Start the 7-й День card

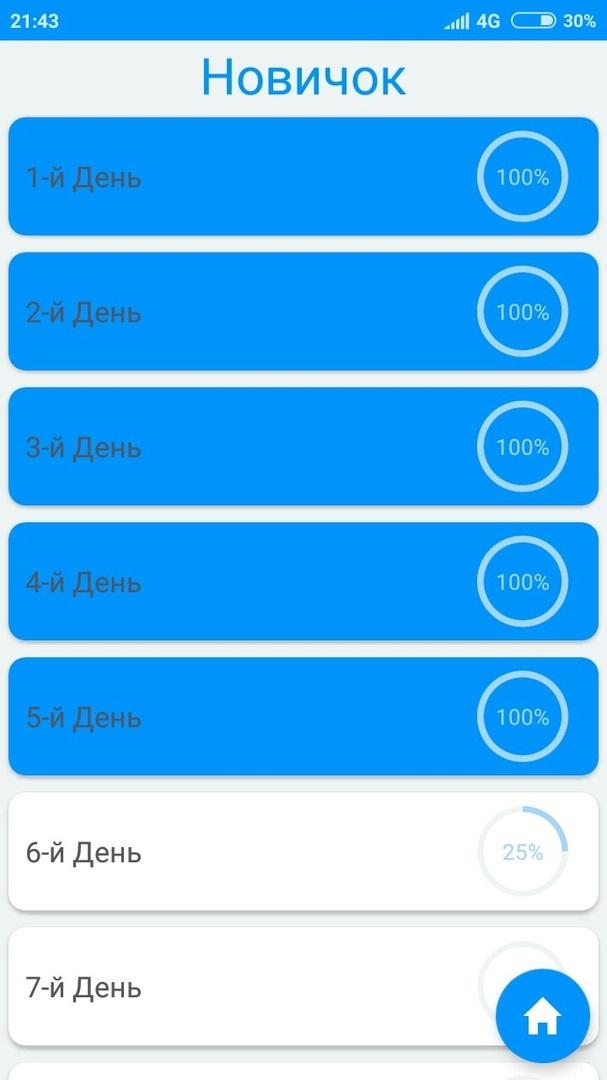[x=250, y=987]
